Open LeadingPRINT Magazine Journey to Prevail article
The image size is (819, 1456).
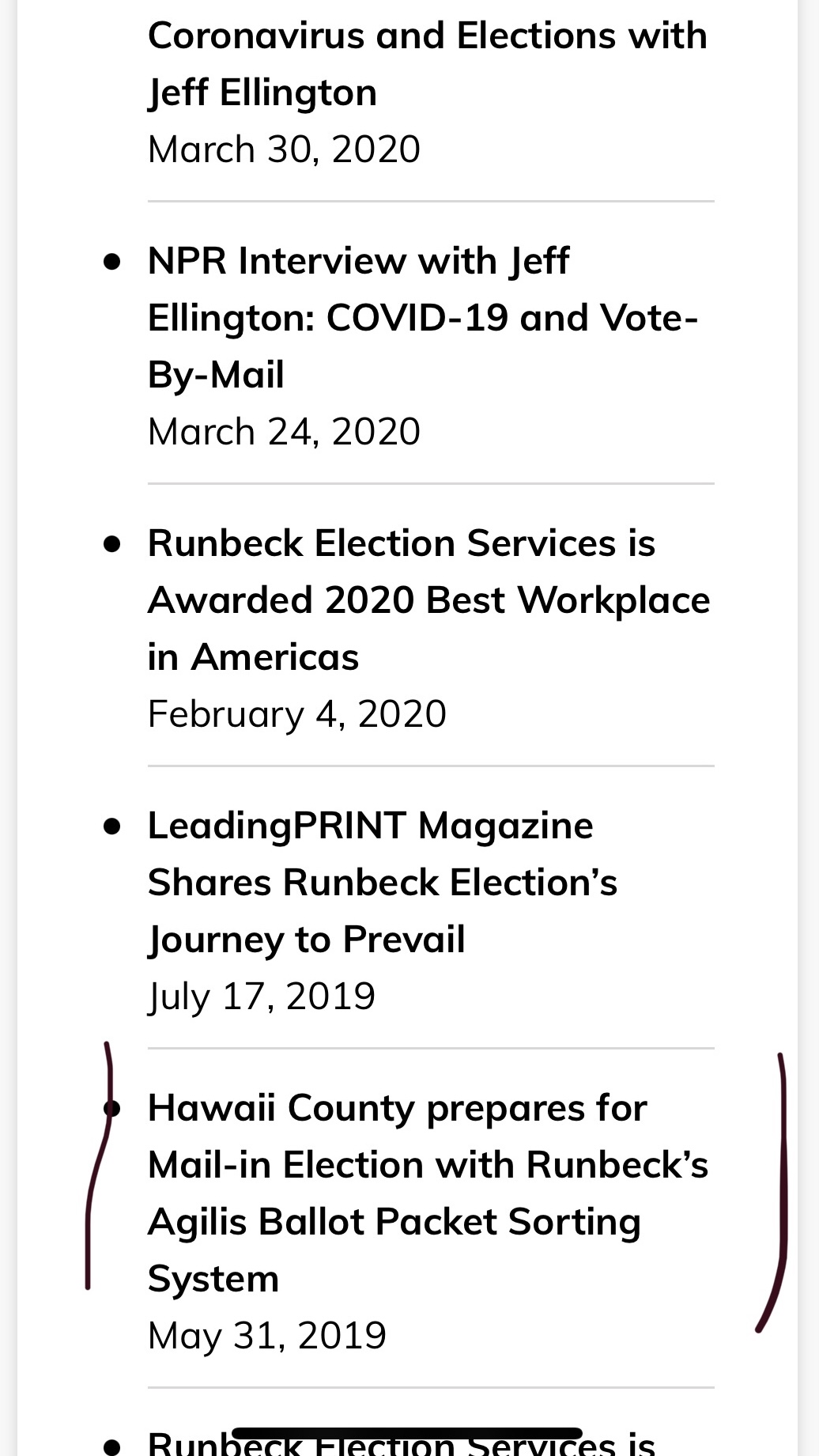click(x=382, y=883)
